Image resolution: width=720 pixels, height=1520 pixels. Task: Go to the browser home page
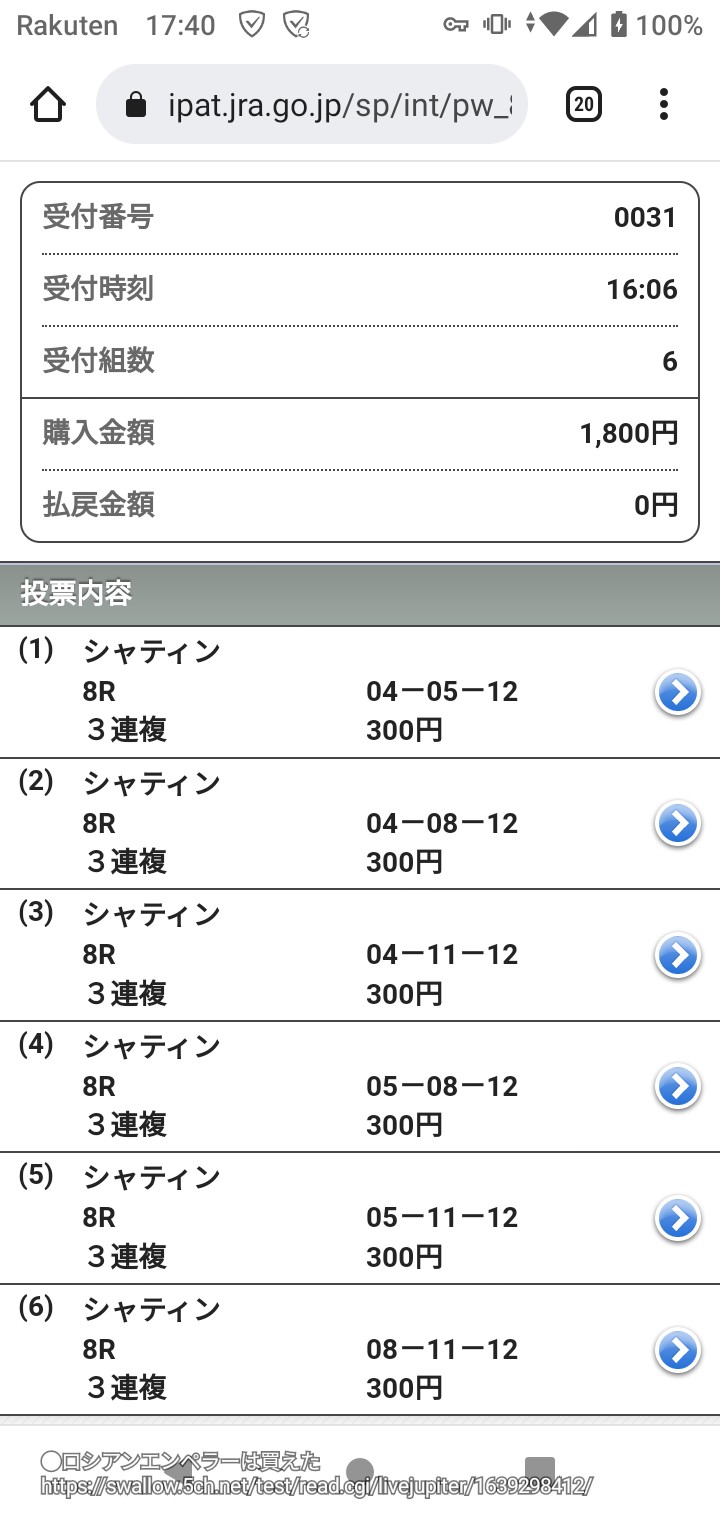[48, 104]
